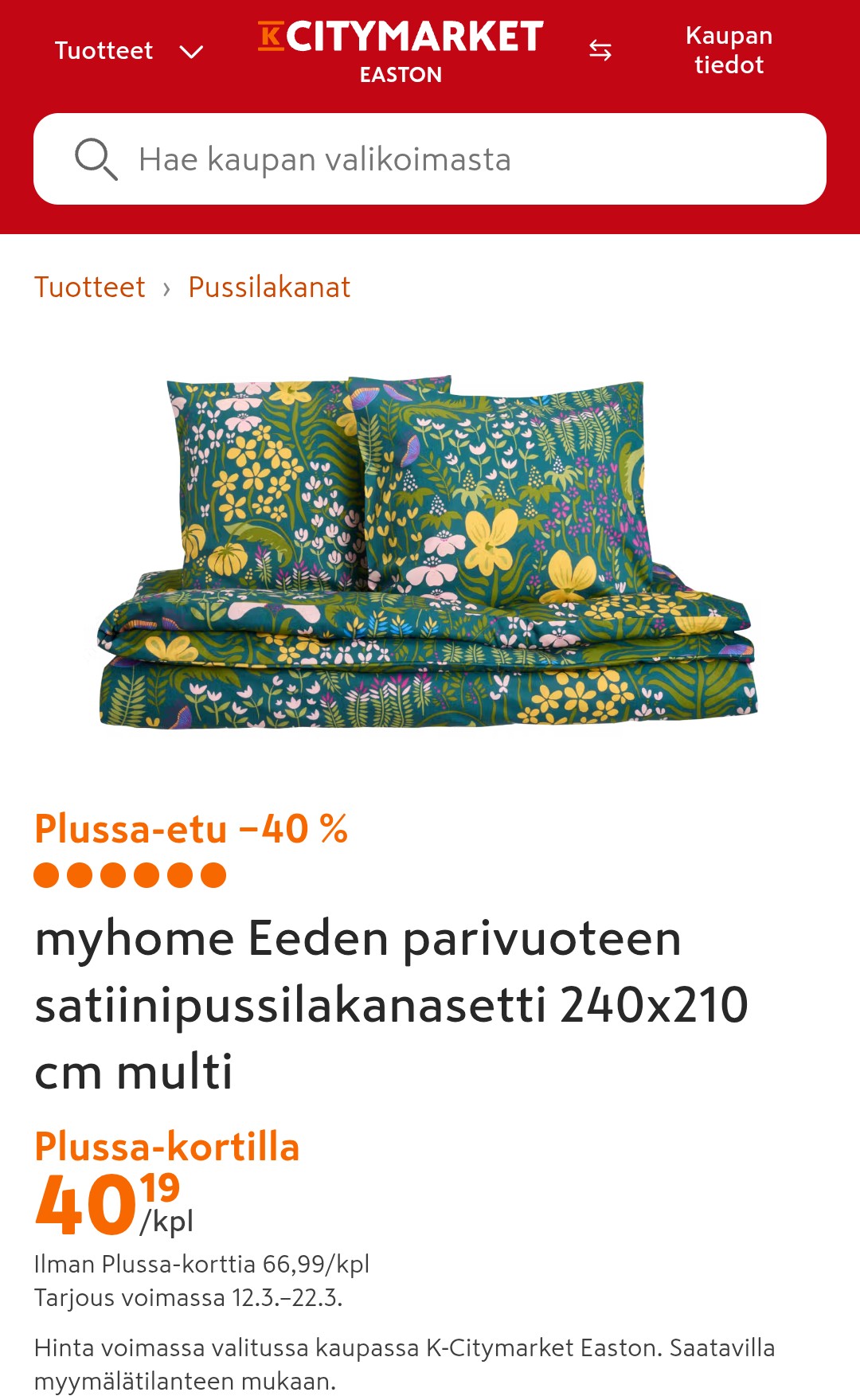
Task: View the Eeden duvet set product image
Action: click(x=428, y=552)
